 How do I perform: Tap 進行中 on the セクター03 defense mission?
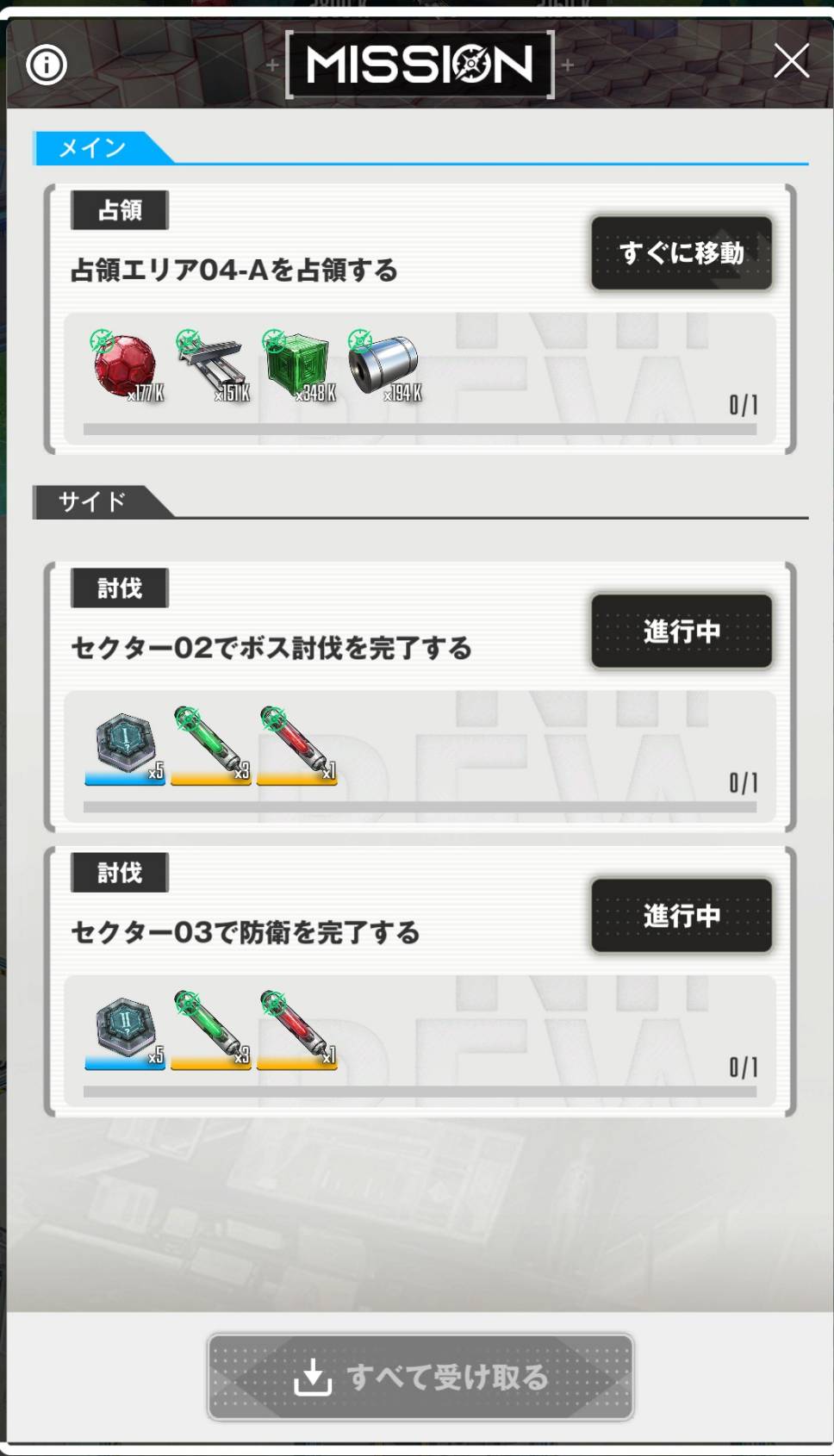click(681, 916)
